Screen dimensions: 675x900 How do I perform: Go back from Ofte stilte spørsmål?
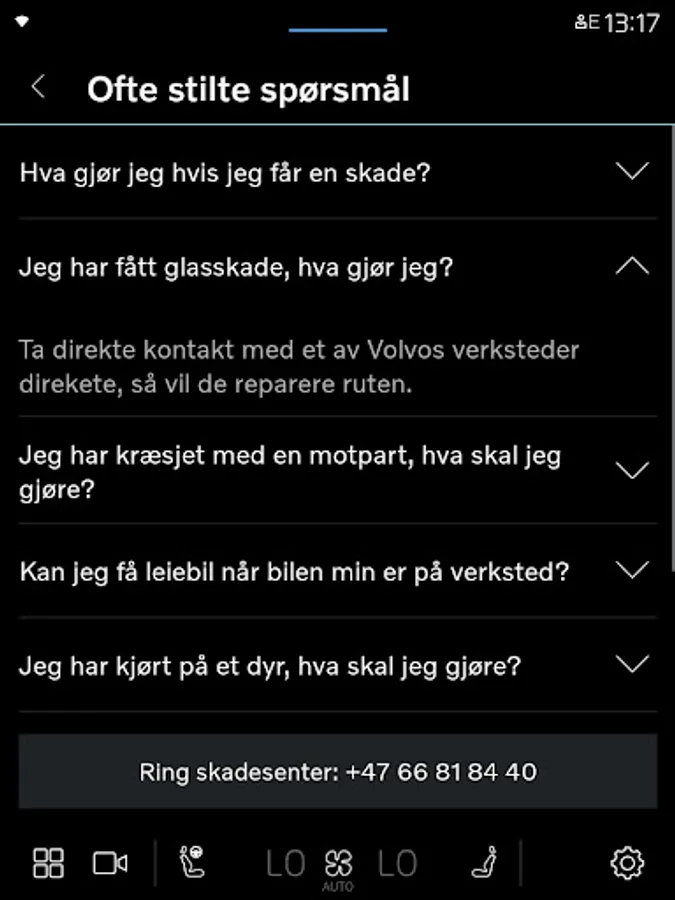point(38,88)
